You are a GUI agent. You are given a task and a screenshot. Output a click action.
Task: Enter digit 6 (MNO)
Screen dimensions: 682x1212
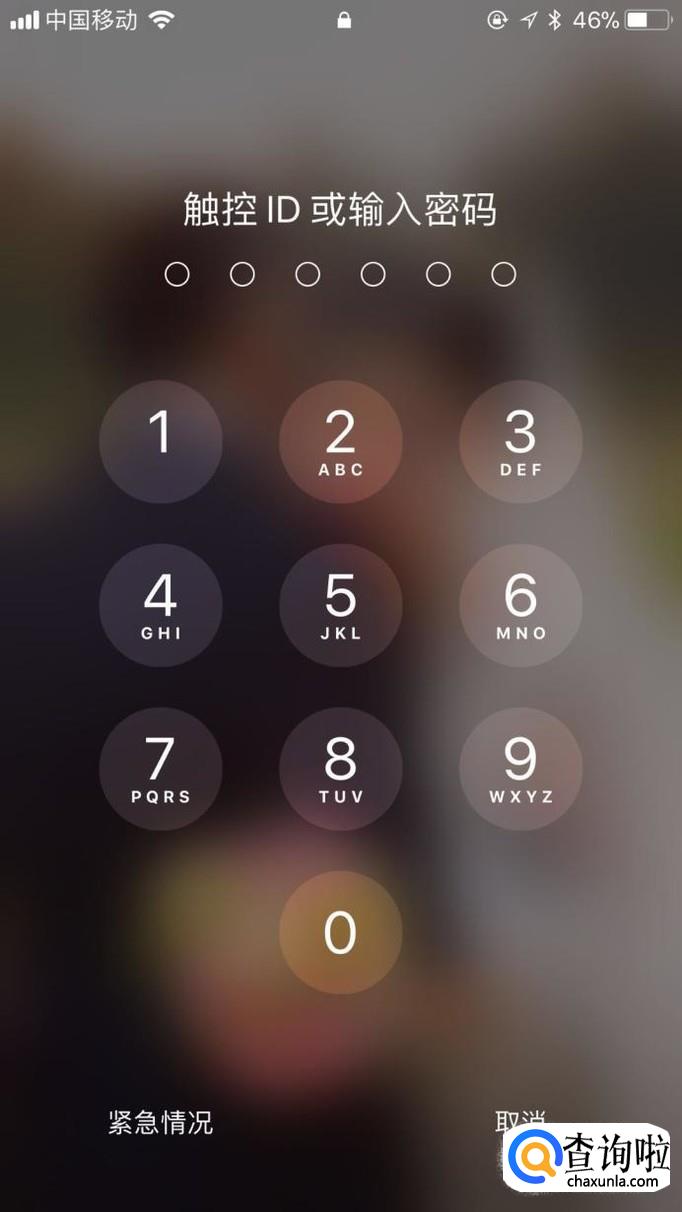click(x=520, y=605)
